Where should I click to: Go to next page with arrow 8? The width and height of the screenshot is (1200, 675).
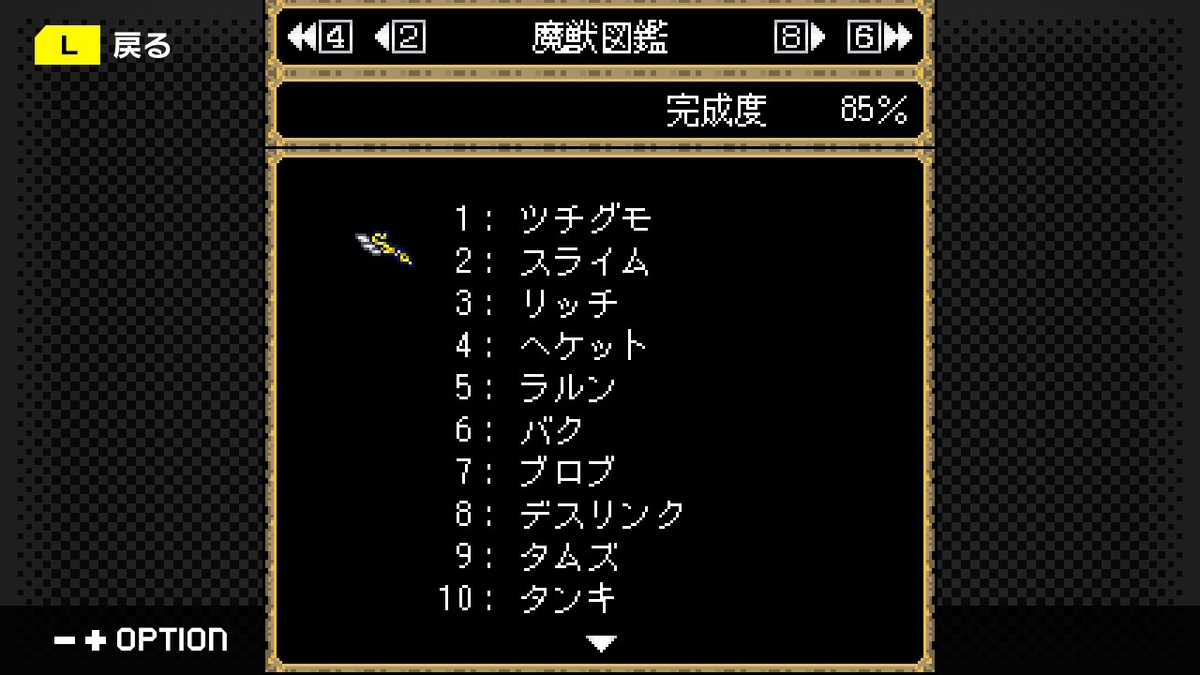click(x=800, y=38)
